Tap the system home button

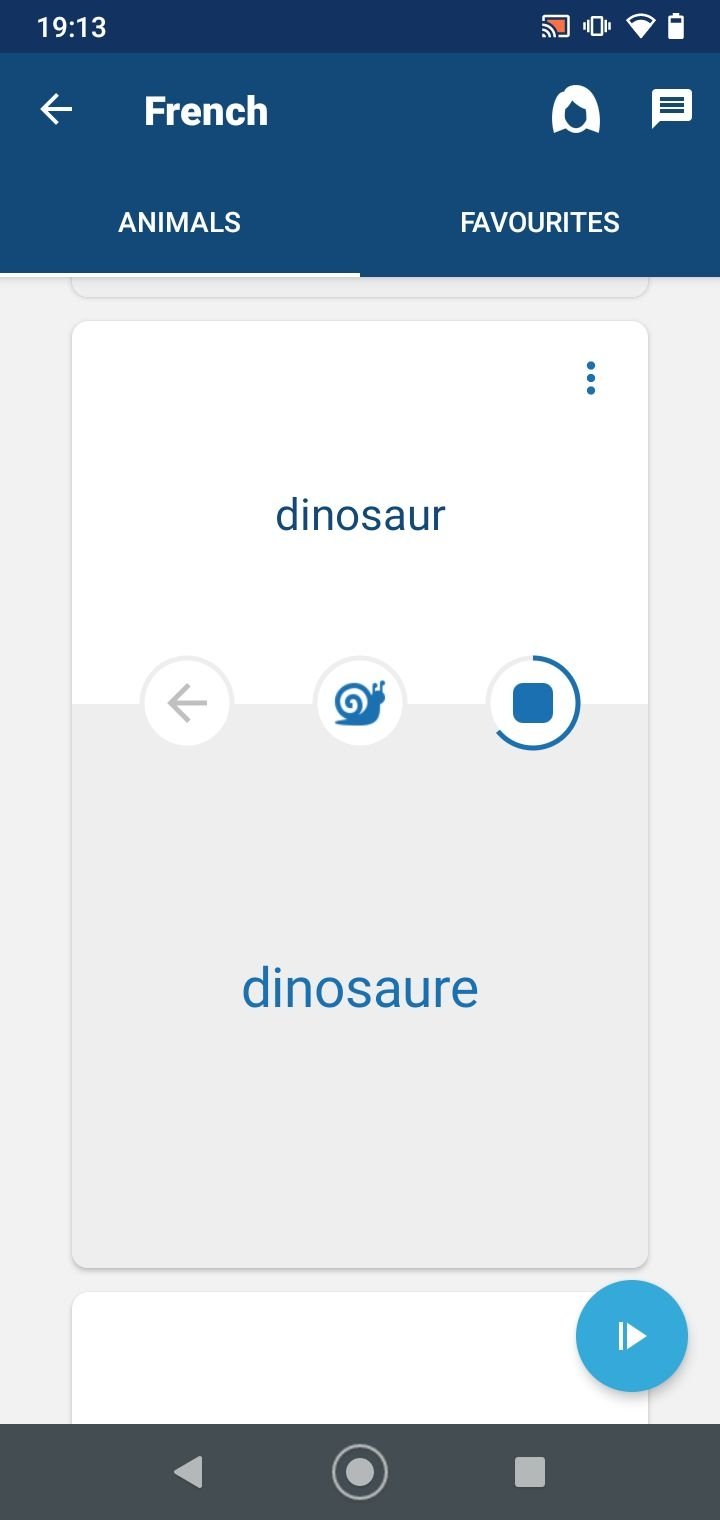click(360, 1472)
